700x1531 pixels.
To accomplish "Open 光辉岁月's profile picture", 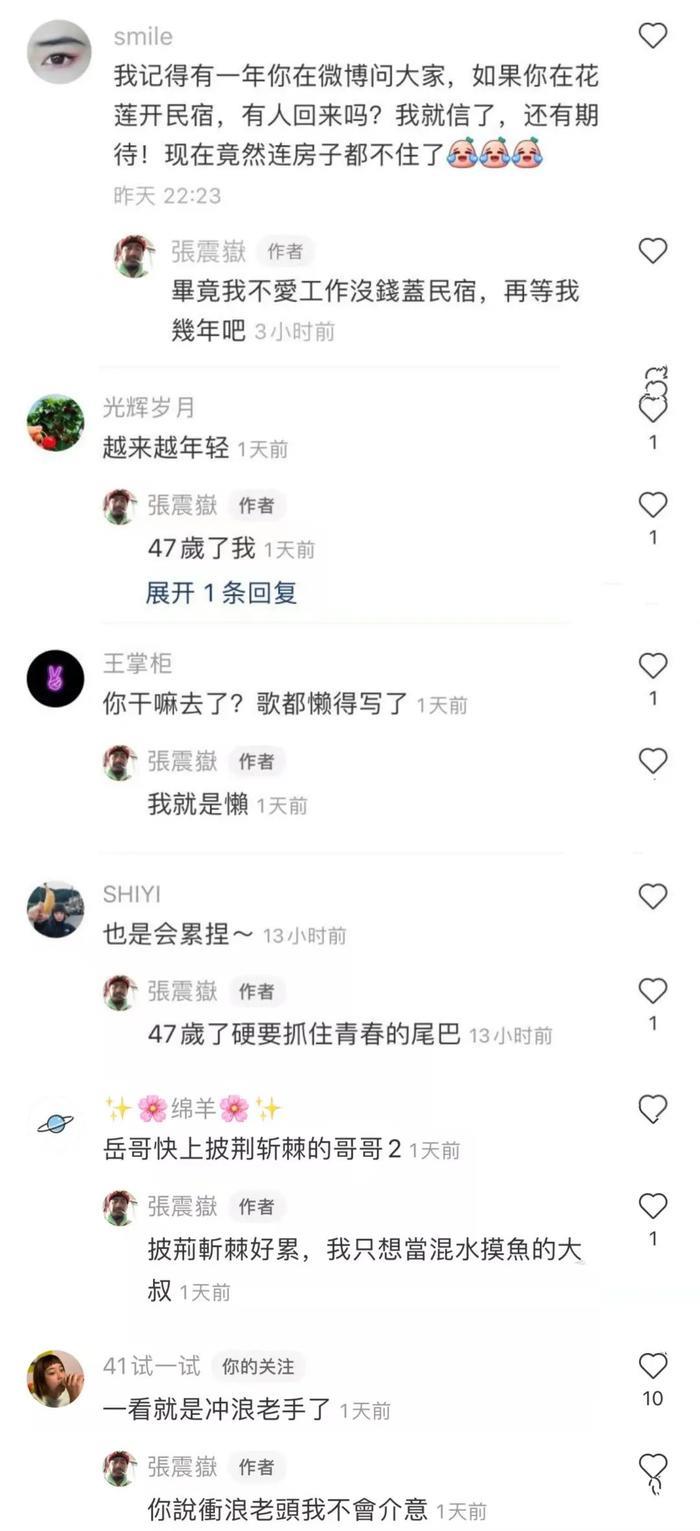I will (55, 422).
